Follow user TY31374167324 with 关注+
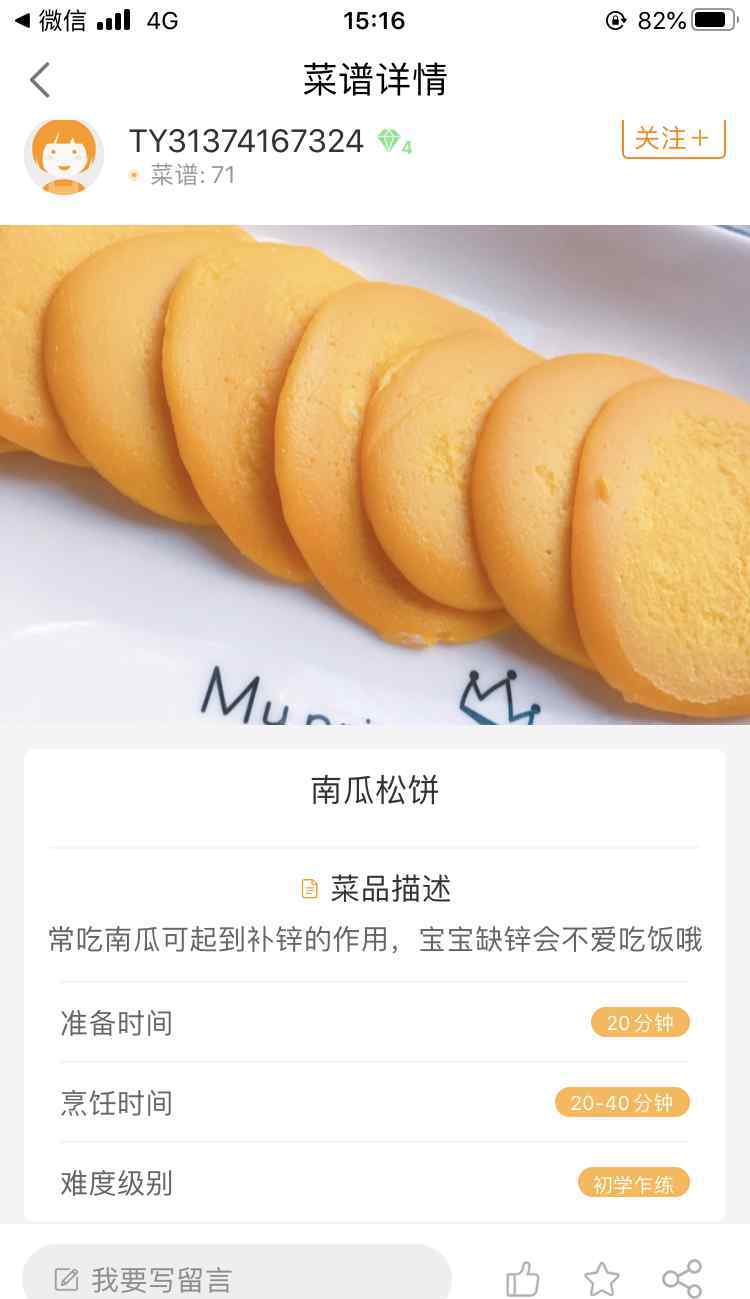Viewport: 750px width, 1299px height. [673, 139]
